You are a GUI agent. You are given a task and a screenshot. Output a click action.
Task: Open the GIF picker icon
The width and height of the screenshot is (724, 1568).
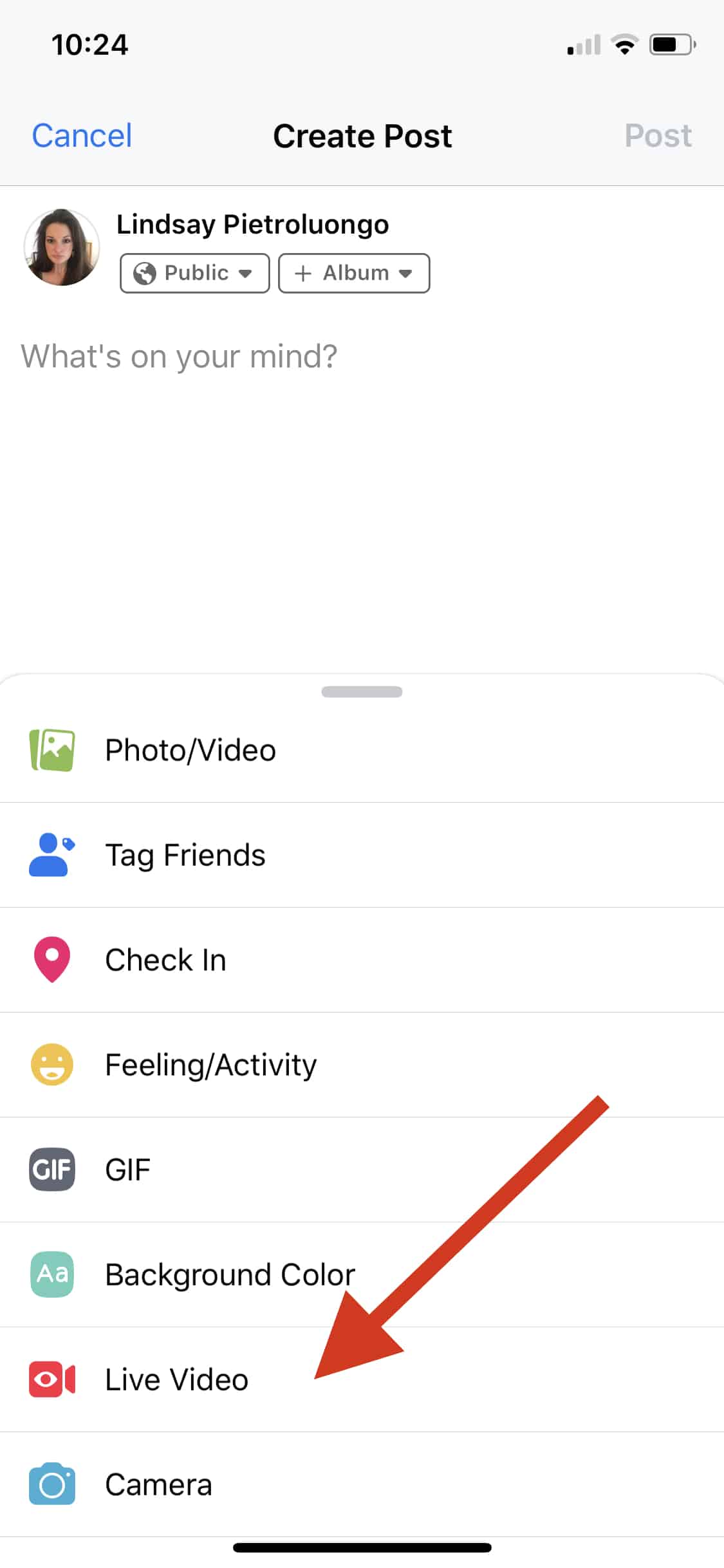tap(51, 1170)
